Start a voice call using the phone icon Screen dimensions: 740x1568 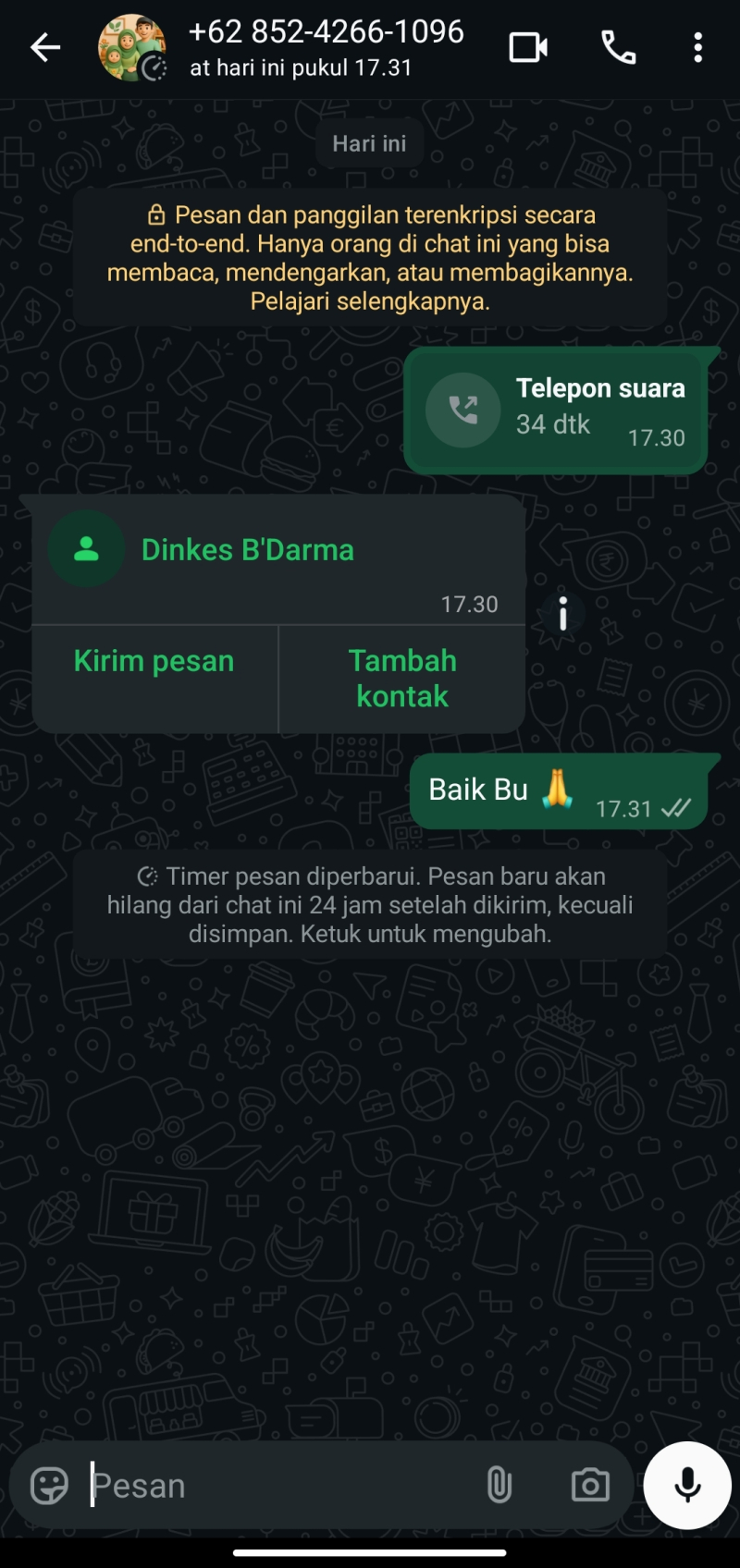click(618, 47)
